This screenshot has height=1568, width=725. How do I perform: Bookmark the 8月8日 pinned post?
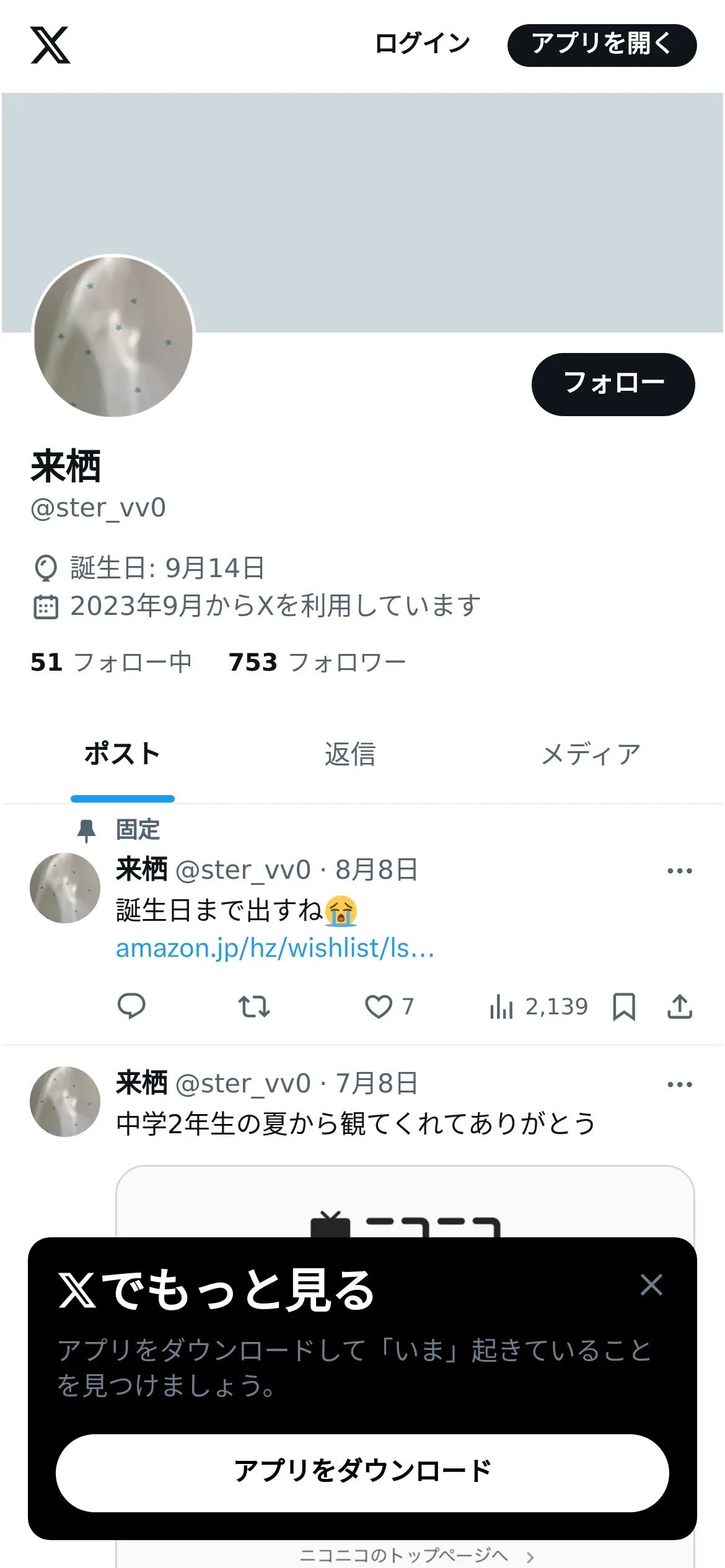624,1006
